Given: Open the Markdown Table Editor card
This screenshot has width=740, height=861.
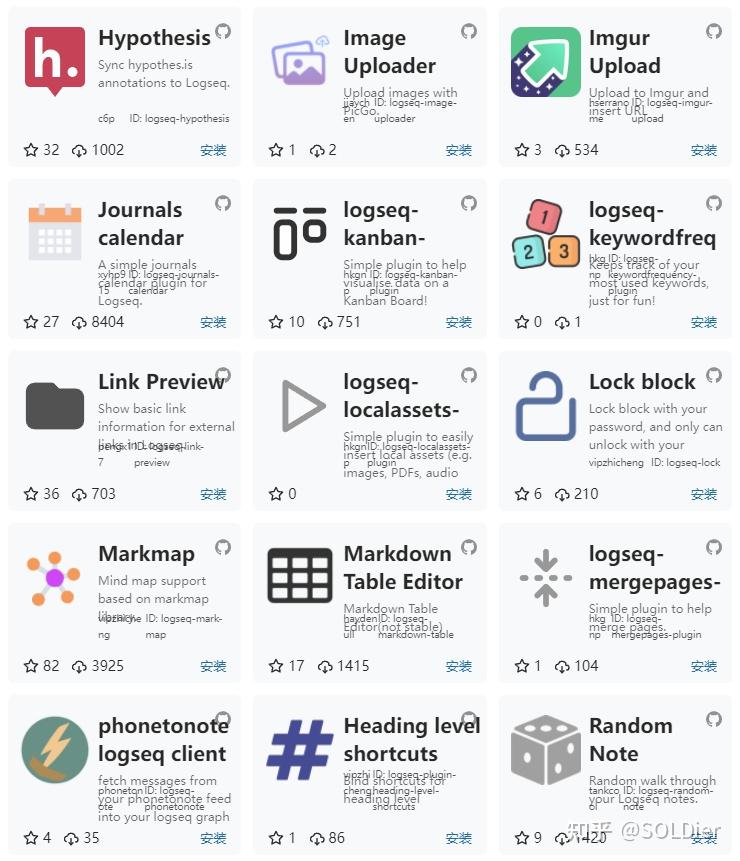Looking at the screenshot, I should (369, 602).
